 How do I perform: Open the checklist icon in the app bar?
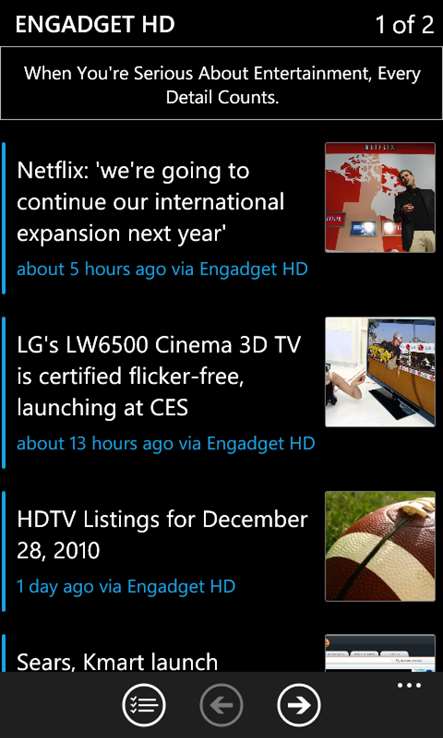tap(144, 705)
